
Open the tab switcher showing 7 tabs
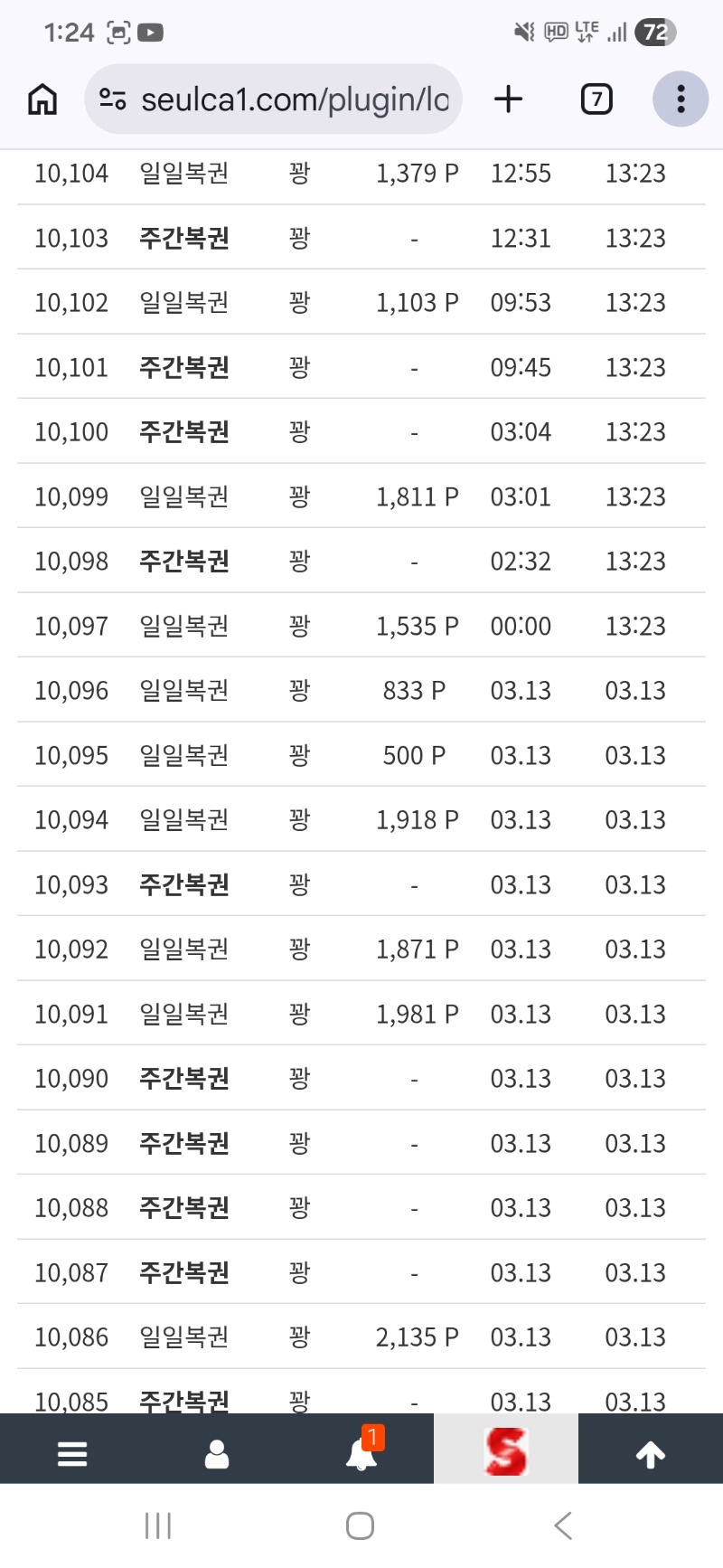tap(596, 99)
